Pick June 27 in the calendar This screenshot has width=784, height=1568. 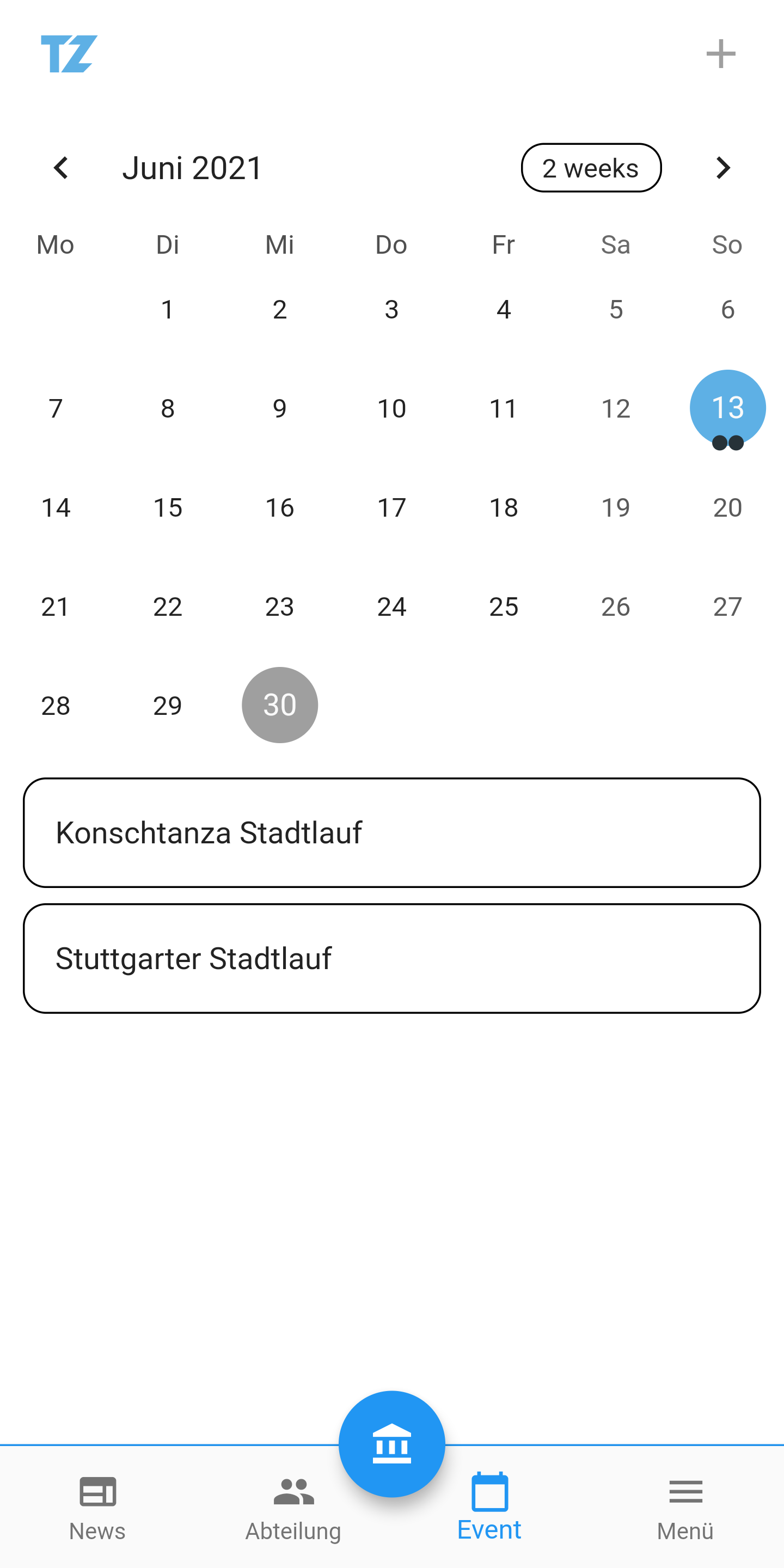coord(727,607)
